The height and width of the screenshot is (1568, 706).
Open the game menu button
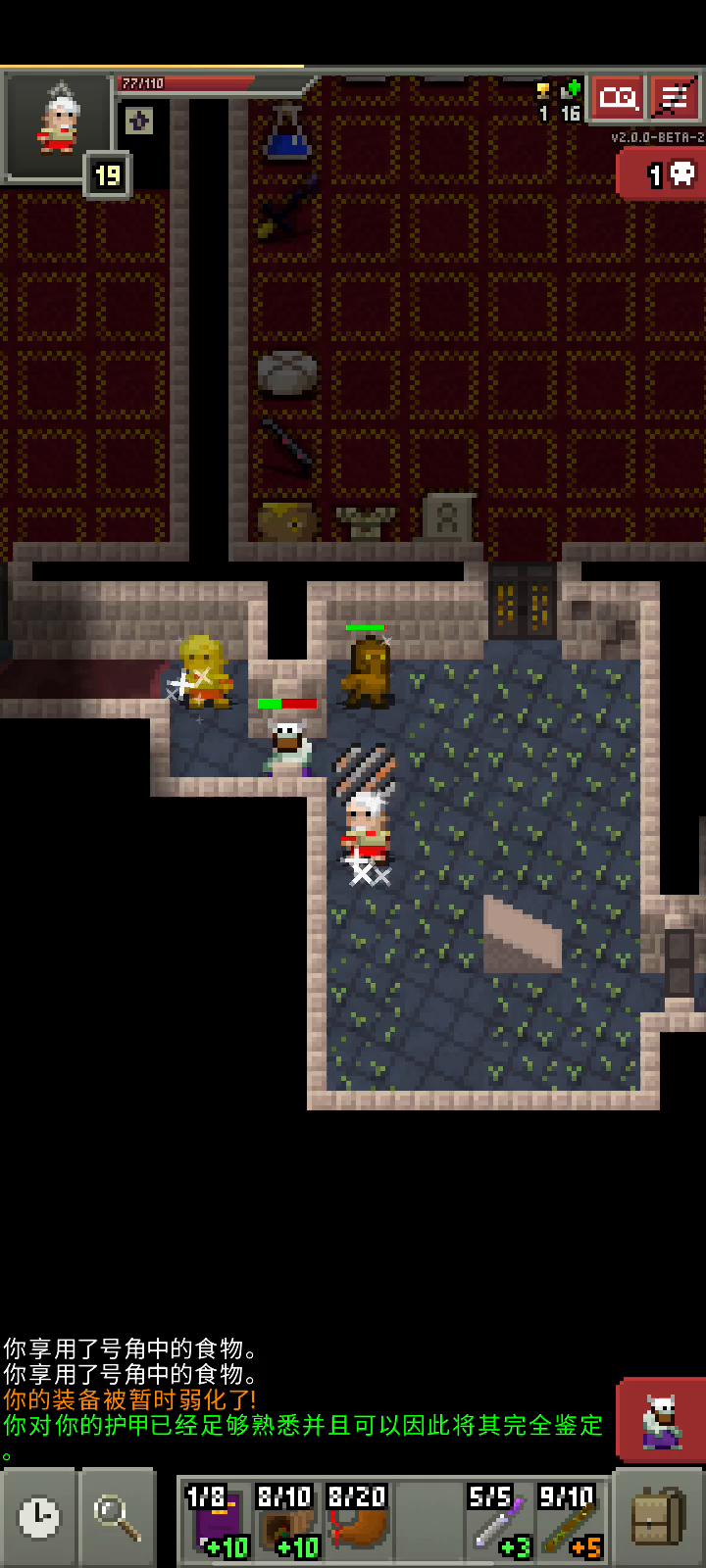pos(675,98)
